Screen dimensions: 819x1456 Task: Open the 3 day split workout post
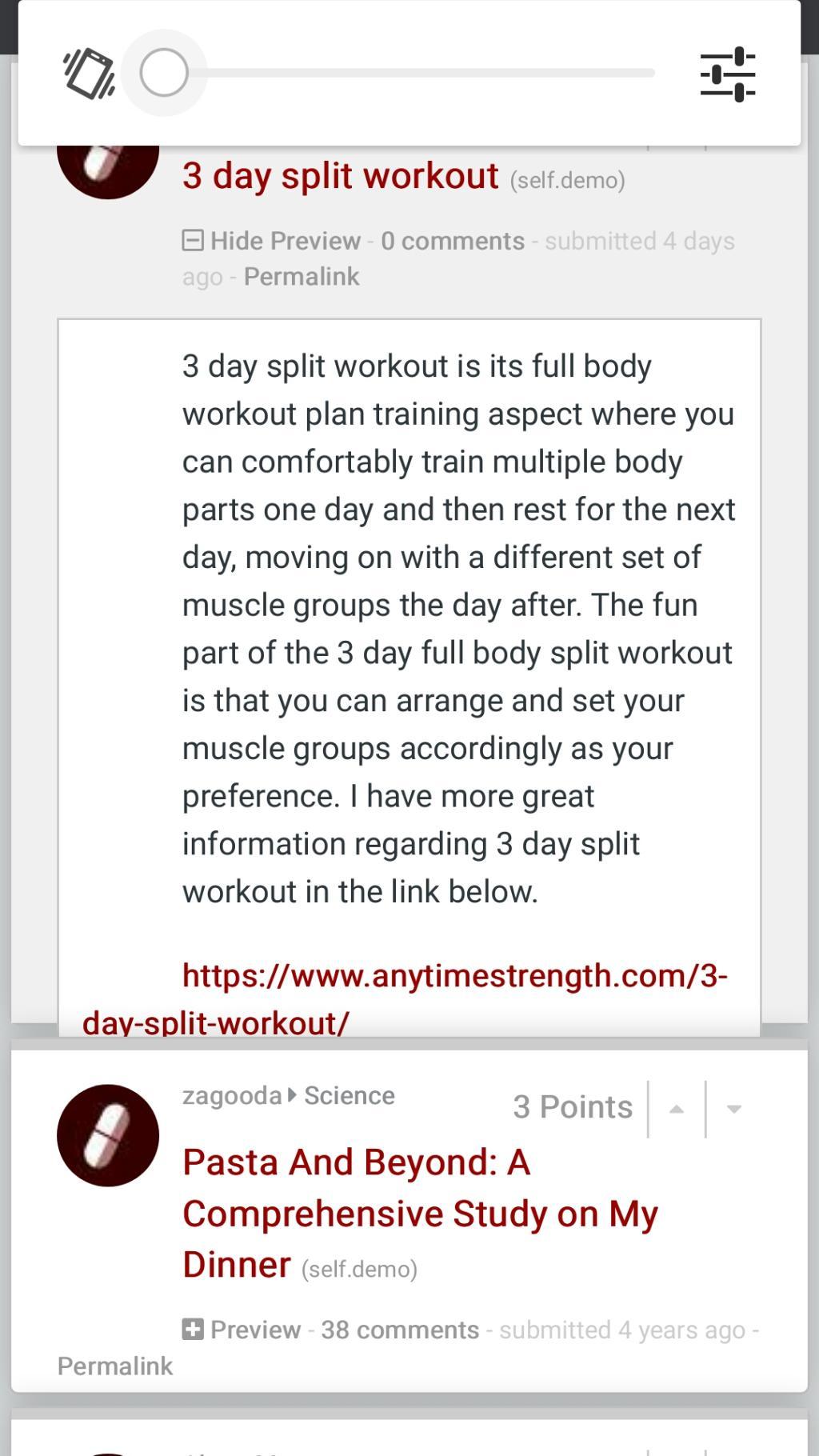(x=340, y=176)
